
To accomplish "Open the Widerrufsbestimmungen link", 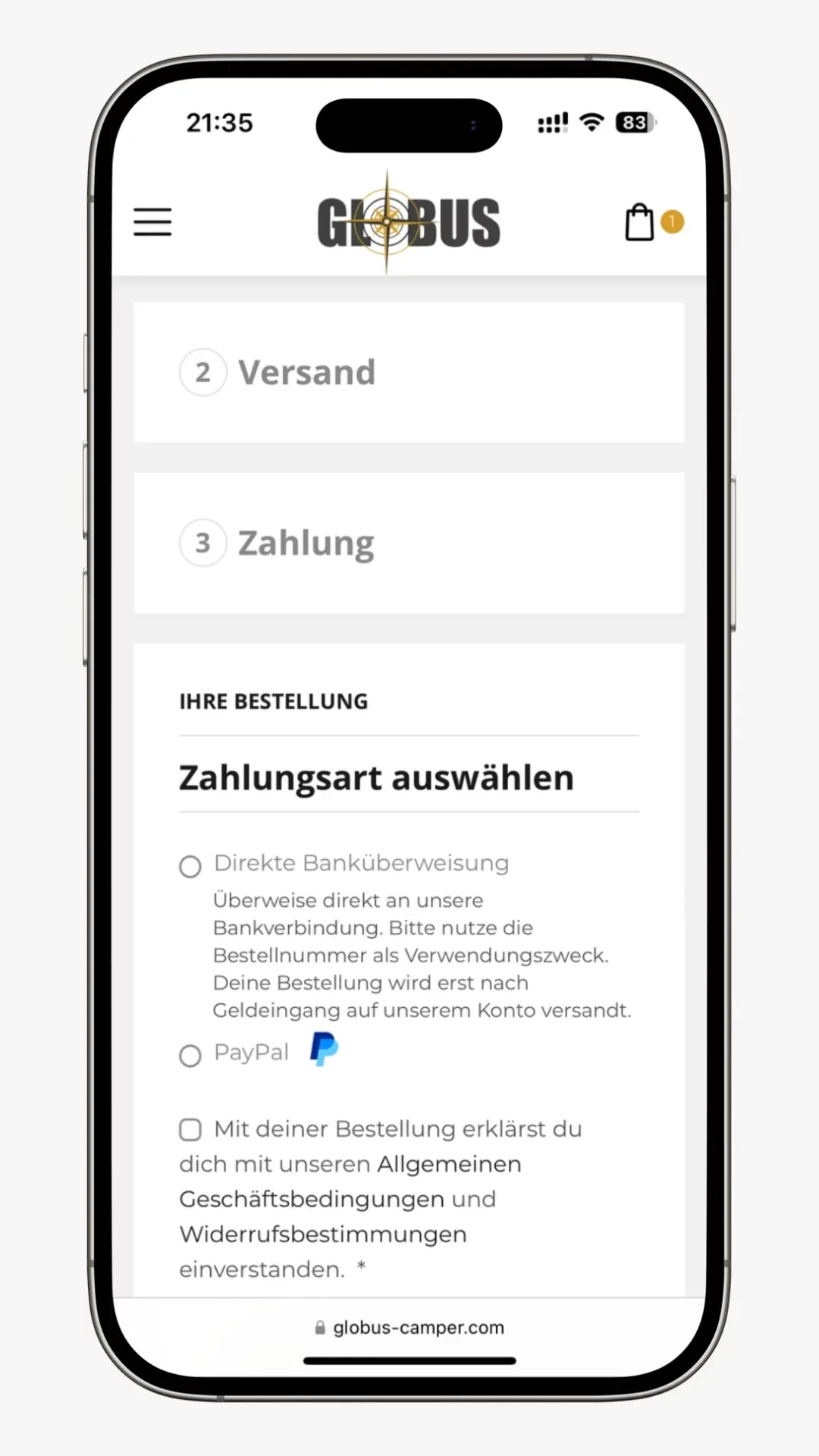I will [x=323, y=1234].
